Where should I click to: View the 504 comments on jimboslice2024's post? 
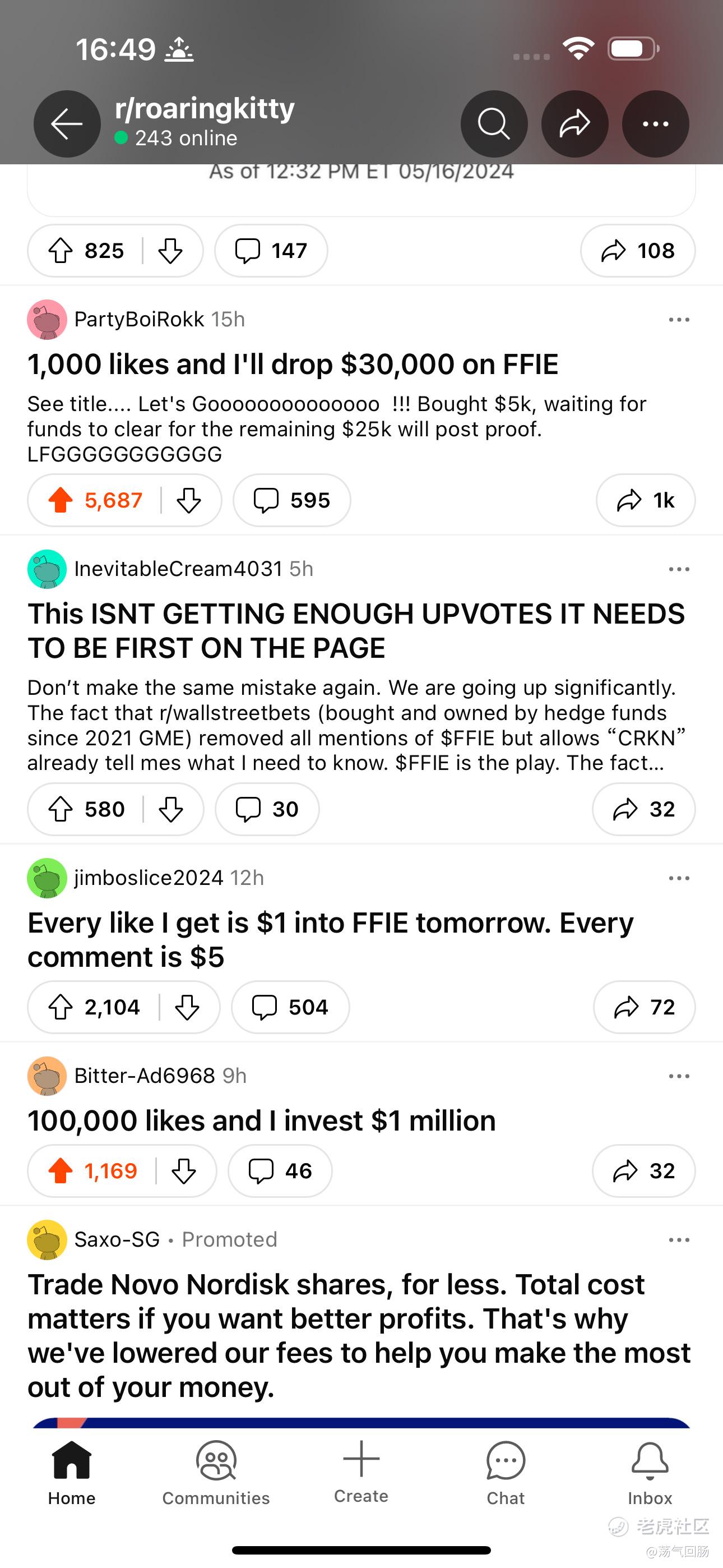point(290,1007)
